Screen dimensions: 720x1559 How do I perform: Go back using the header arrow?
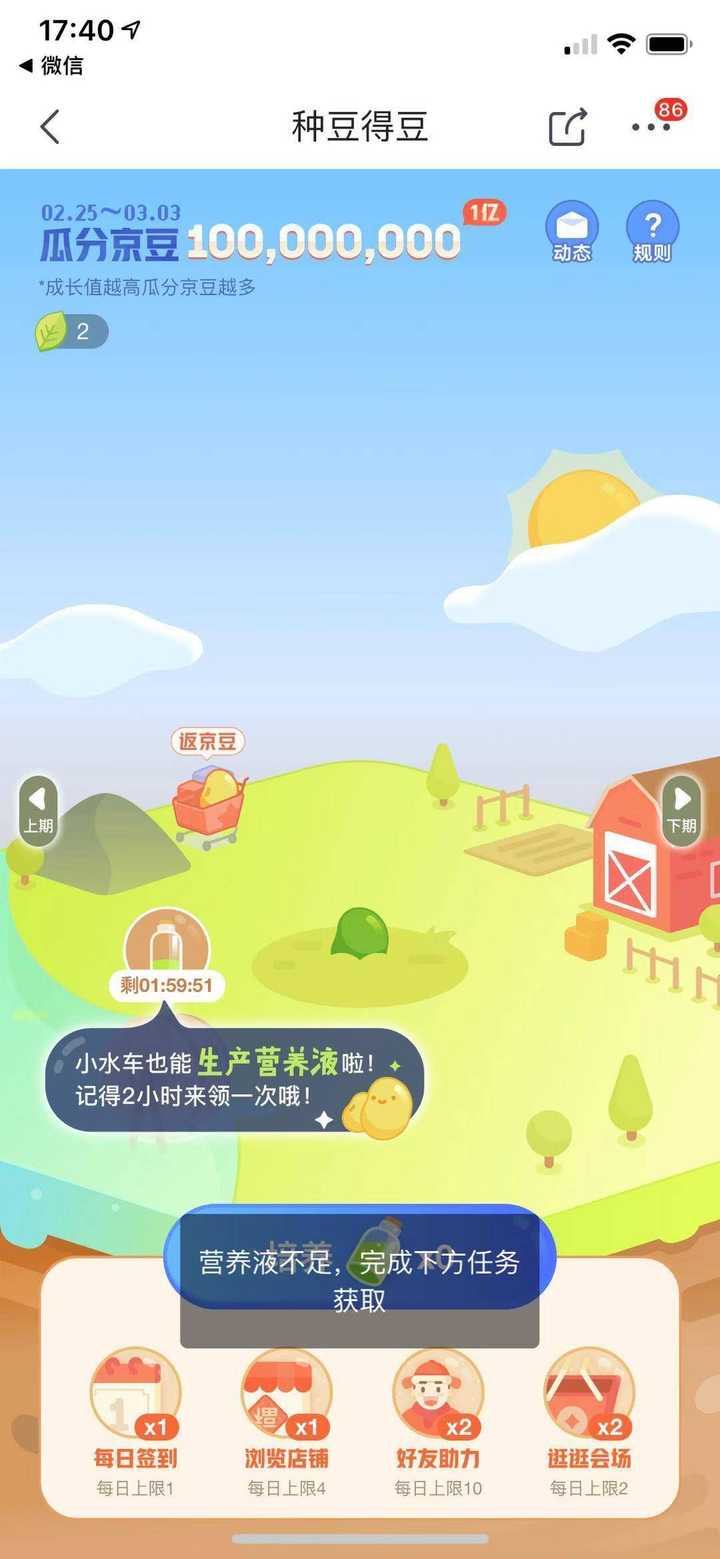(x=50, y=127)
